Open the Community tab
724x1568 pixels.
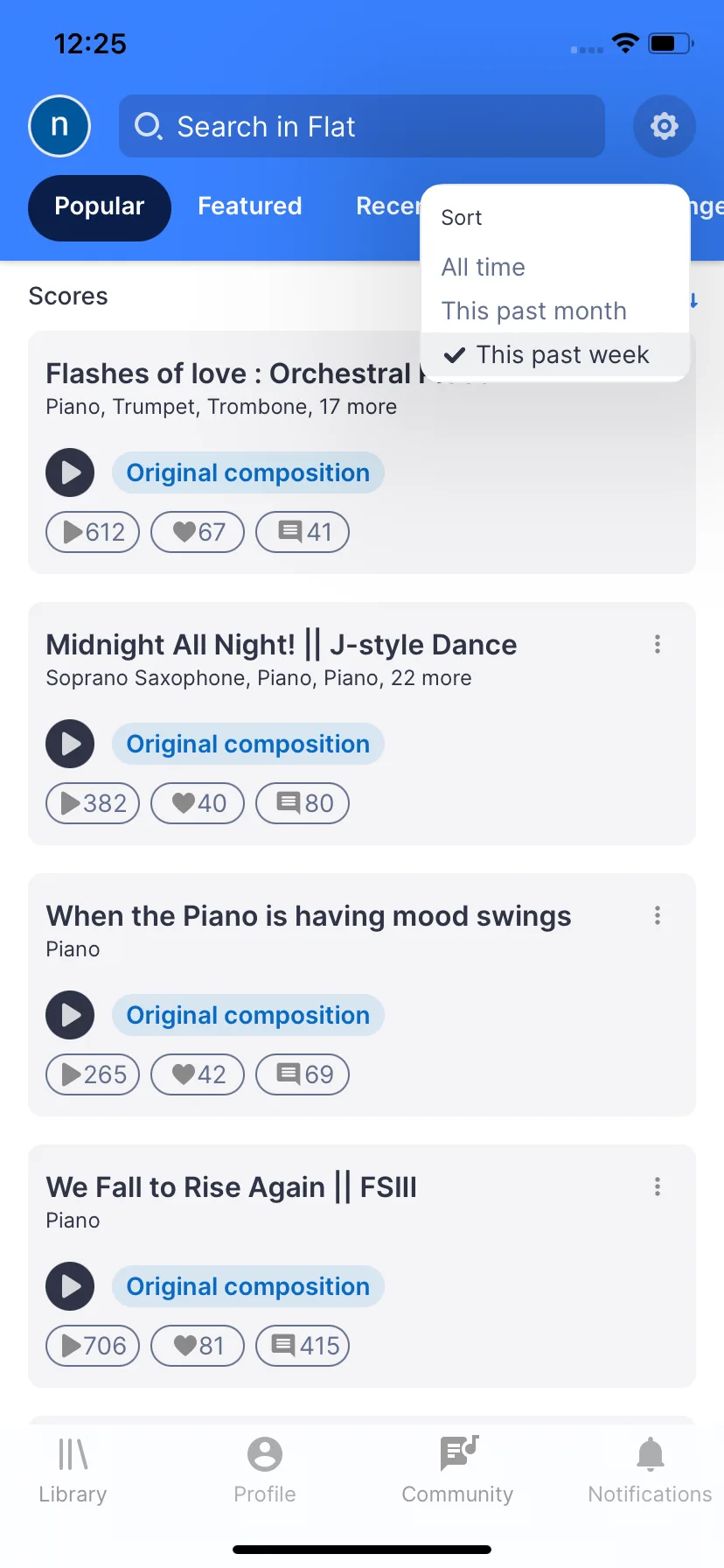tap(457, 1471)
